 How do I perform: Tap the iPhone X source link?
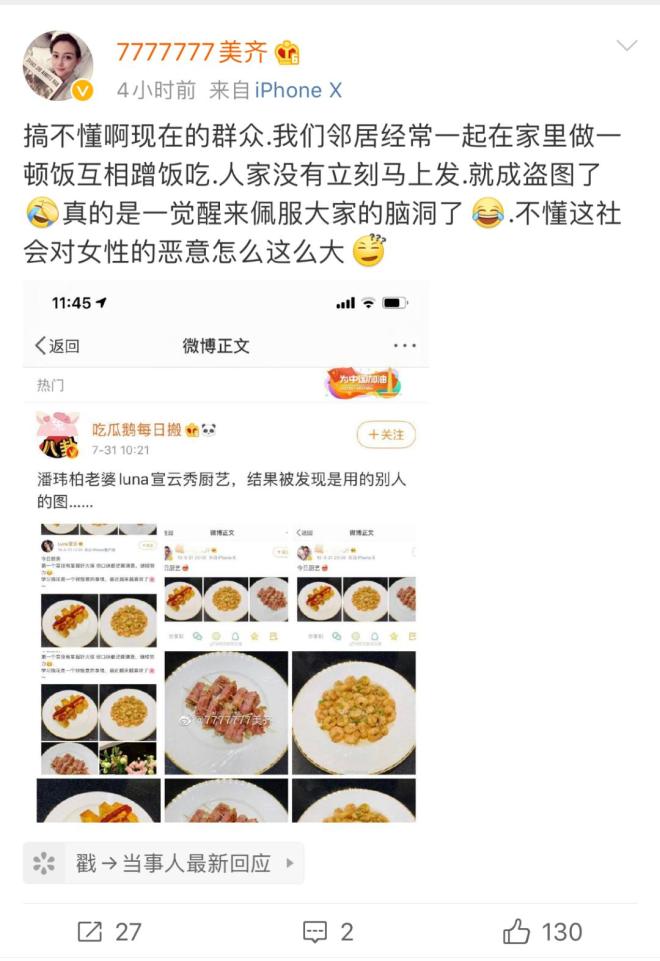pyautogui.click(x=298, y=91)
